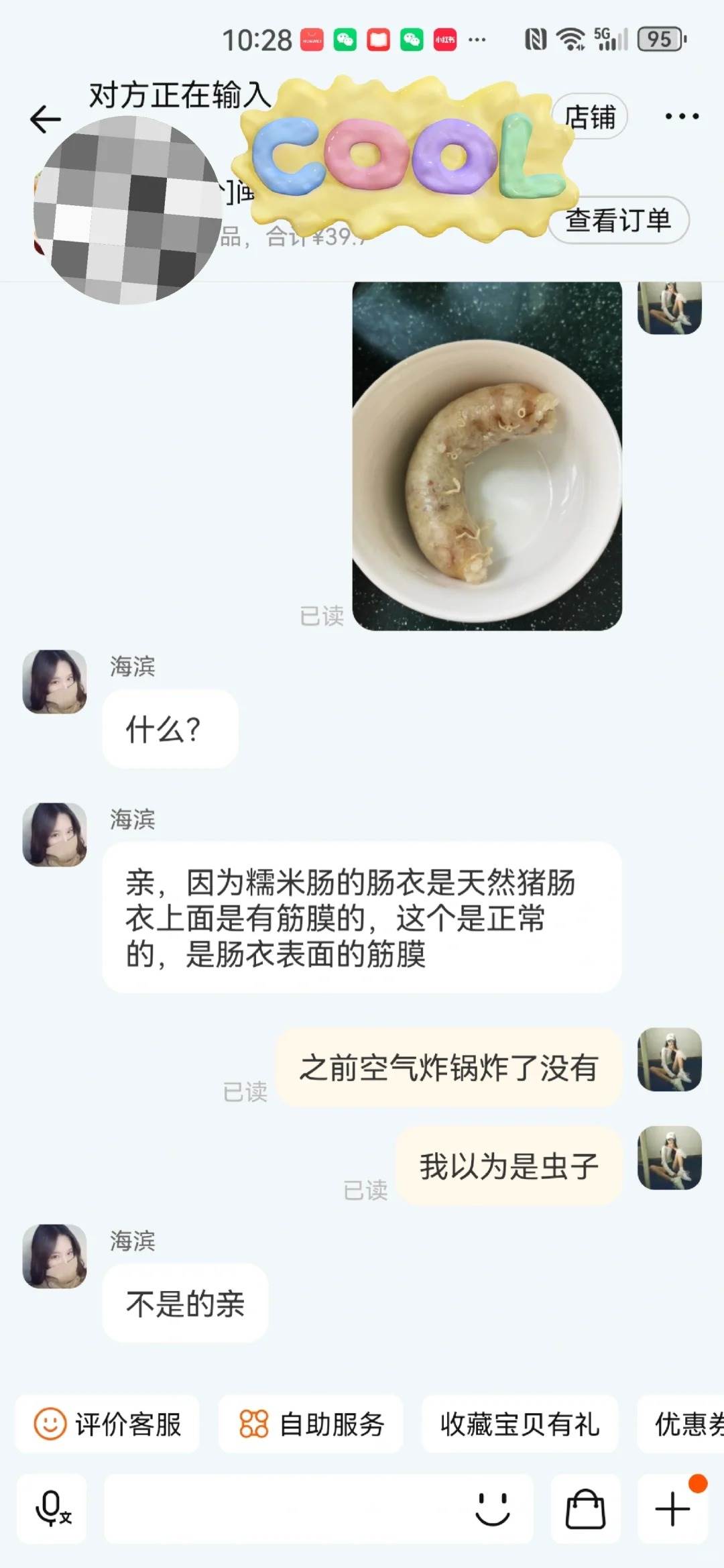Open the 优惠券 coupon chip
This screenshot has height=1568, width=724.
(x=682, y=1424)
